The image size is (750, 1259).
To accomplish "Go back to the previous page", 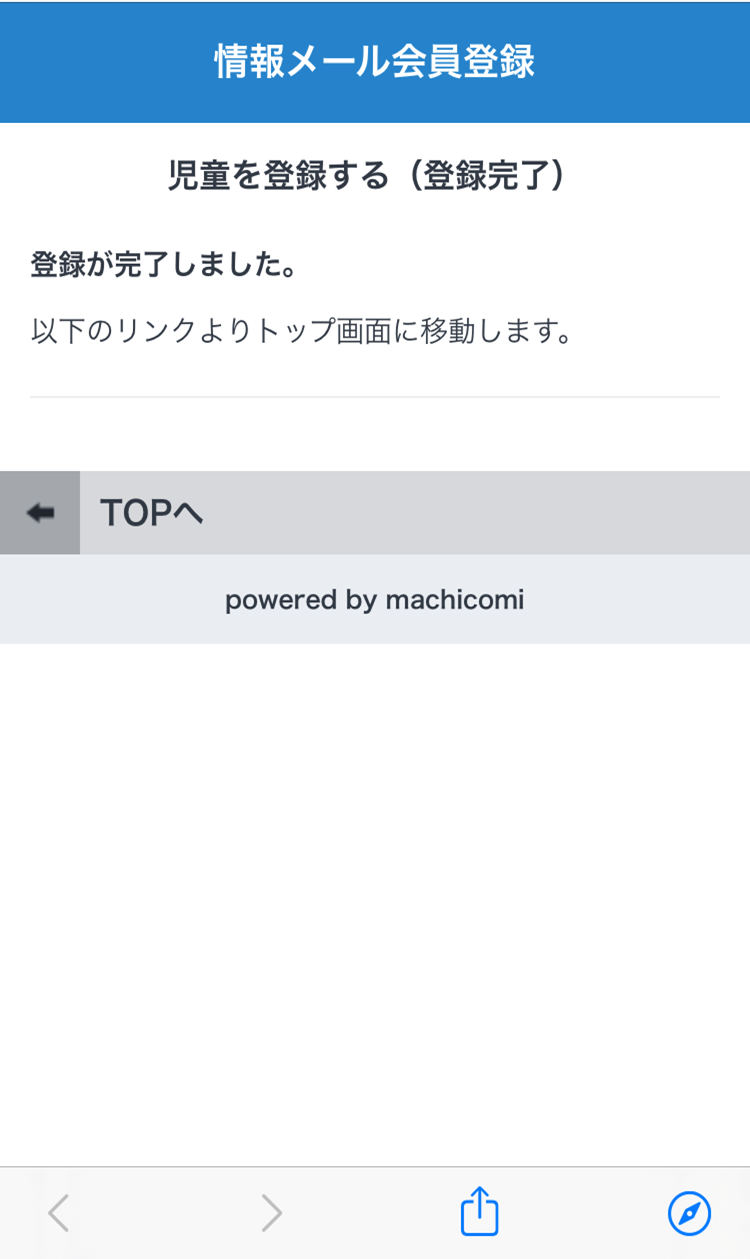I will point(59,1214).
